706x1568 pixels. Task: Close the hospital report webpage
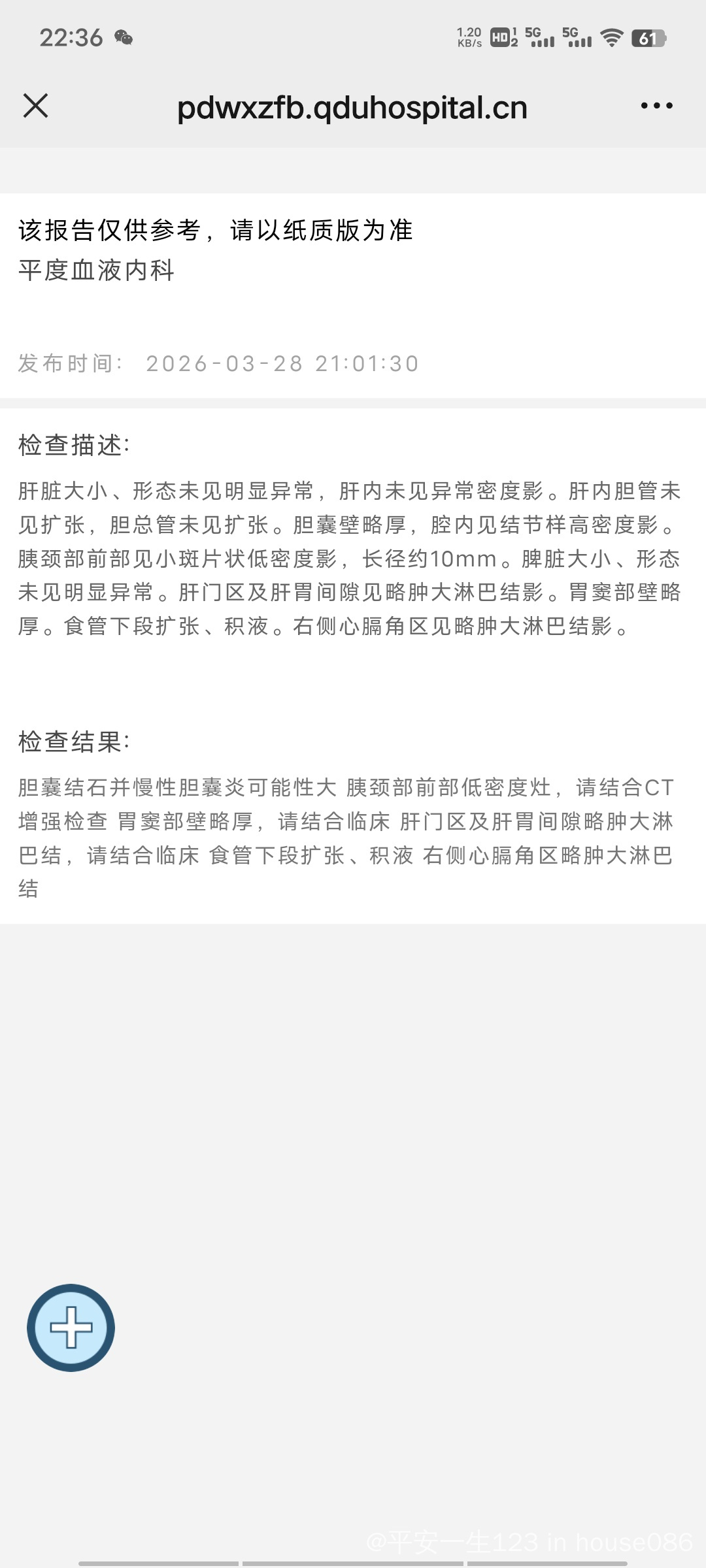[x=36, y=106]
